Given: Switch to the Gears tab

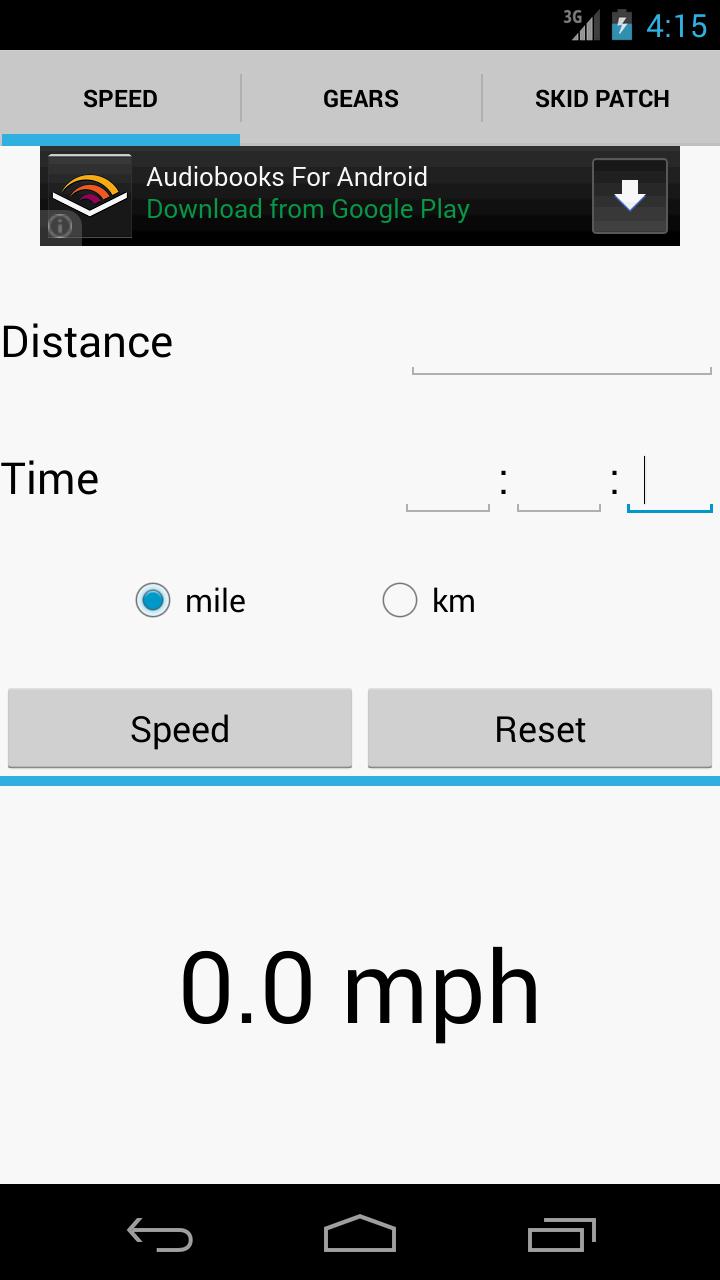Looking at the screenshot, I should (x=361, y=99).
